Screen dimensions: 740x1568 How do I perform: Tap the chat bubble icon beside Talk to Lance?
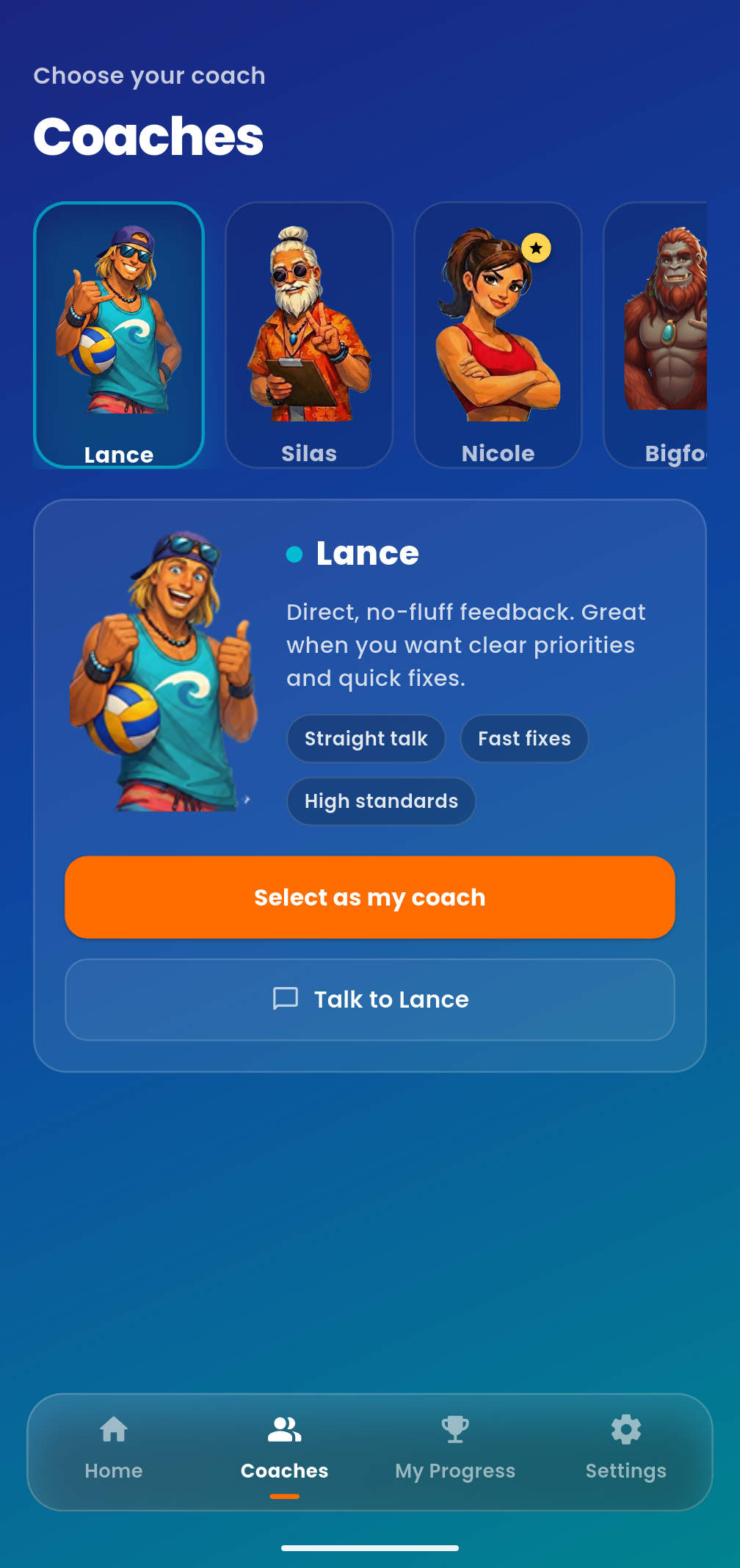click(x=285, y=999)
